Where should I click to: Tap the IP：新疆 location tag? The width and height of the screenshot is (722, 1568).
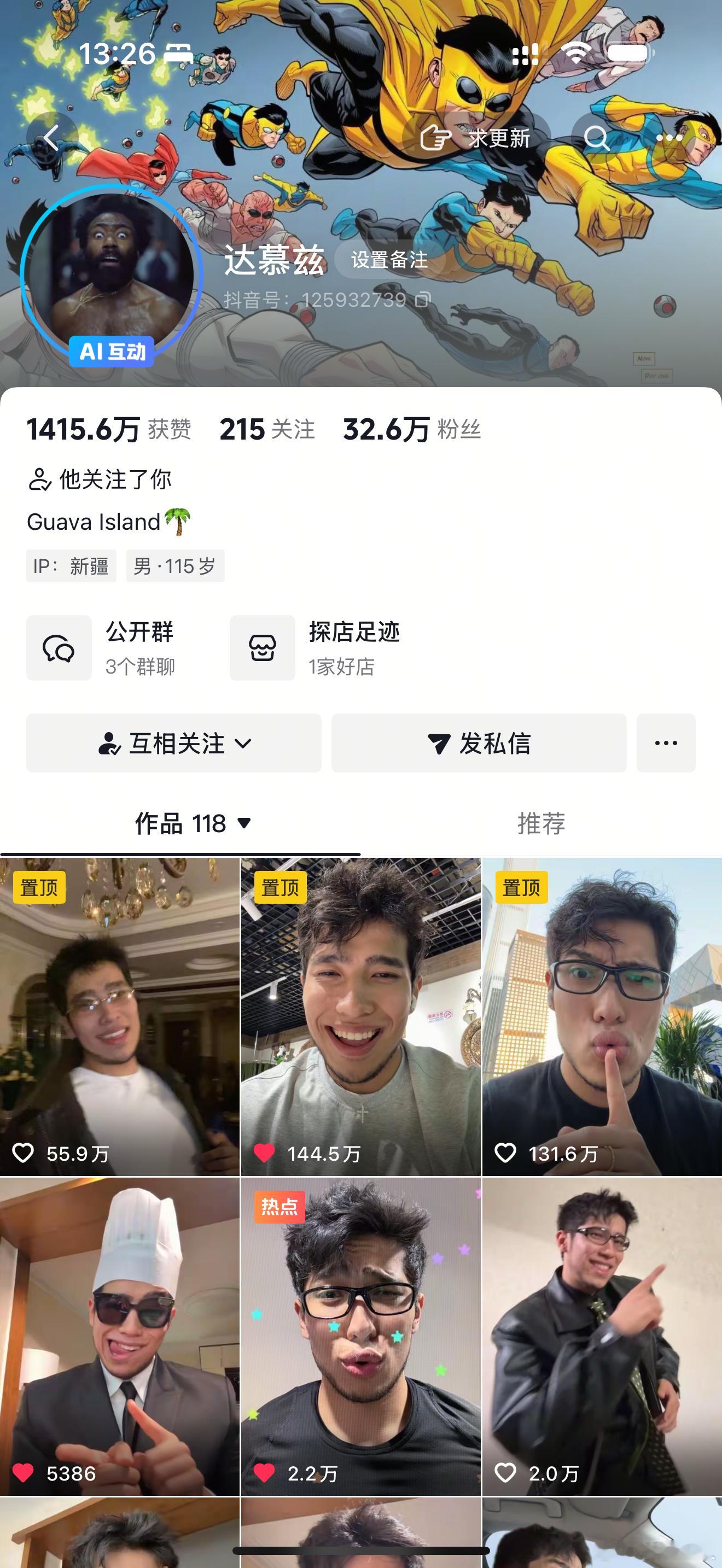71,566
